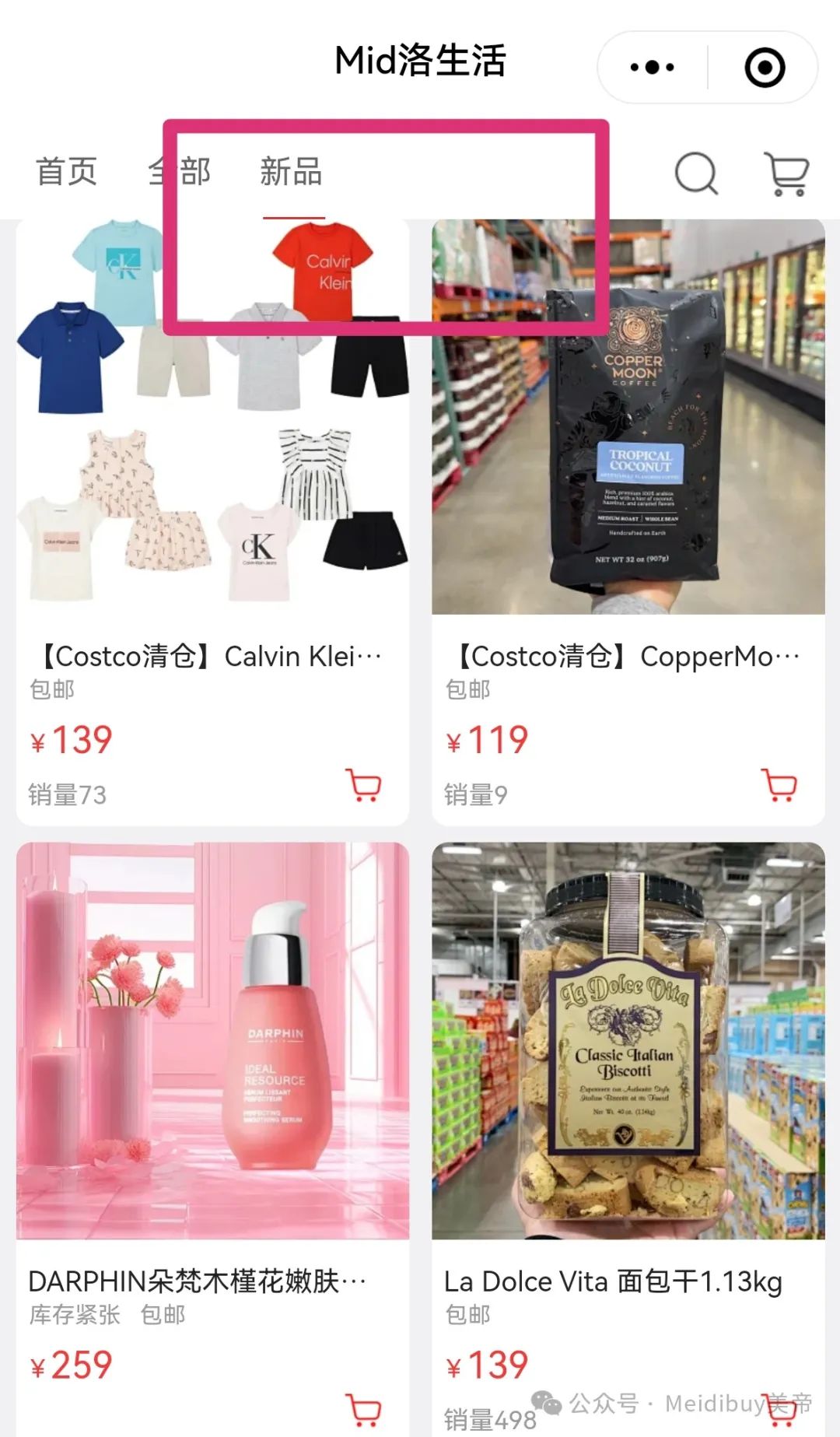Add the DARPHIN serum to cart

[x=363, y=1410]
